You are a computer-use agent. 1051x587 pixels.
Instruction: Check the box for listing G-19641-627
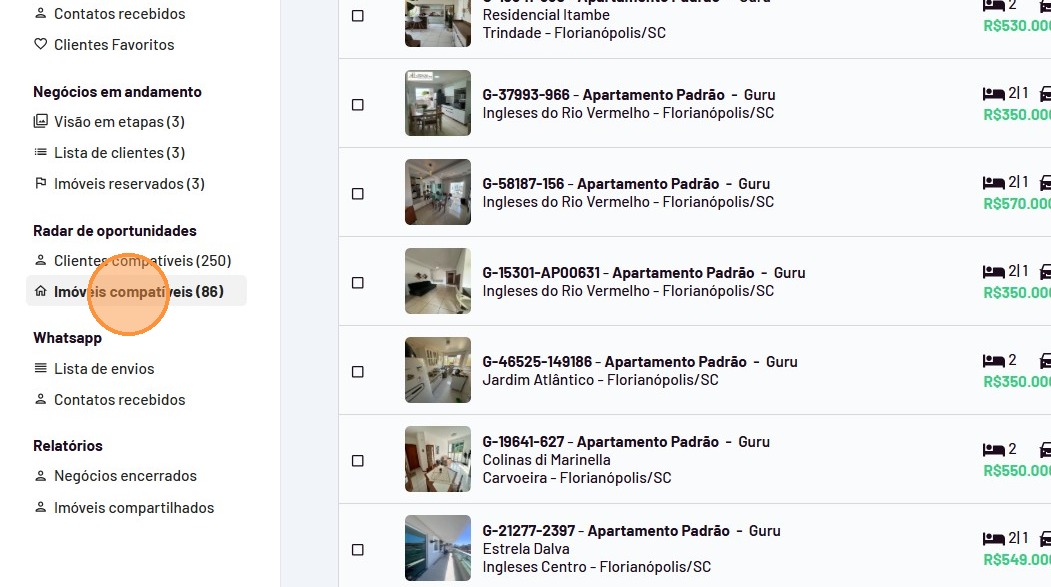pyautogui.click(x=358, y=461)
